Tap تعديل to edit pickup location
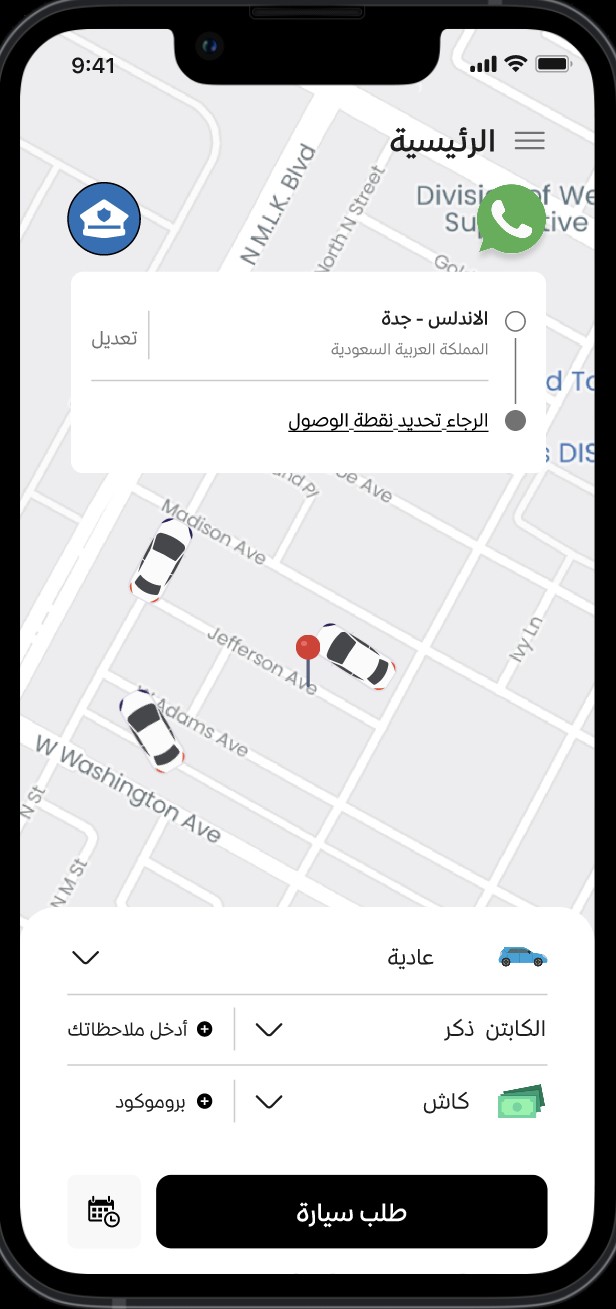The height and width of the screenshot is (1309, 616). (x=114, y=338)
